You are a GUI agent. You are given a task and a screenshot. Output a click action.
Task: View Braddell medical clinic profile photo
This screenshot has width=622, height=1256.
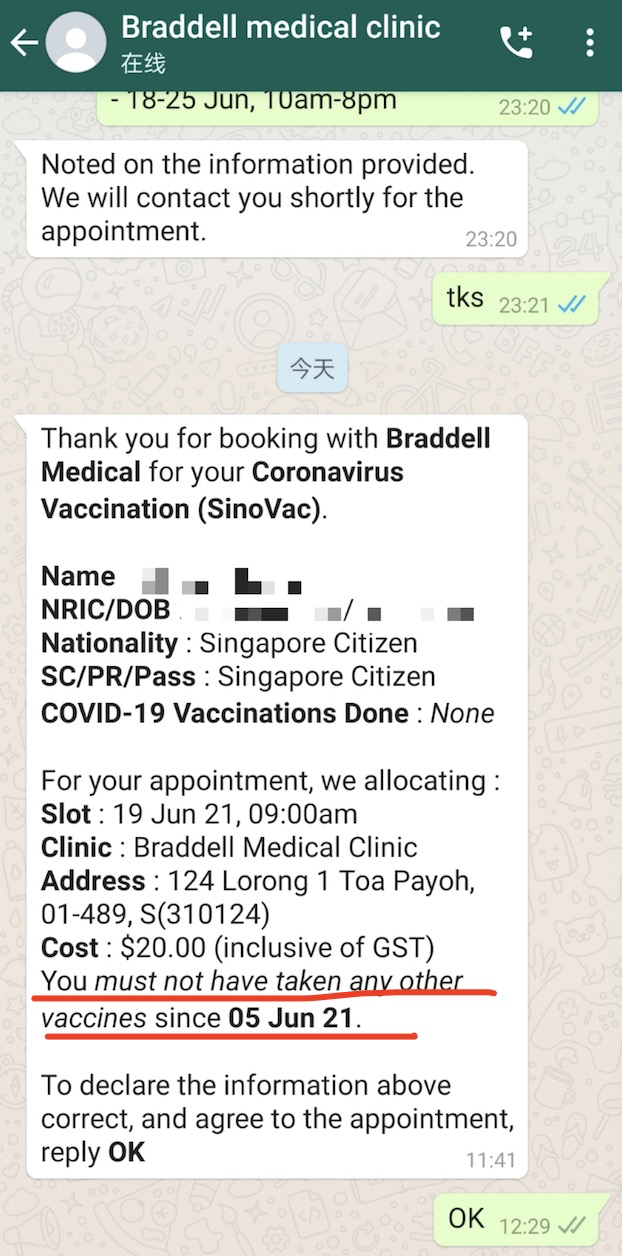pyautogui.click(x=76, y=43)
